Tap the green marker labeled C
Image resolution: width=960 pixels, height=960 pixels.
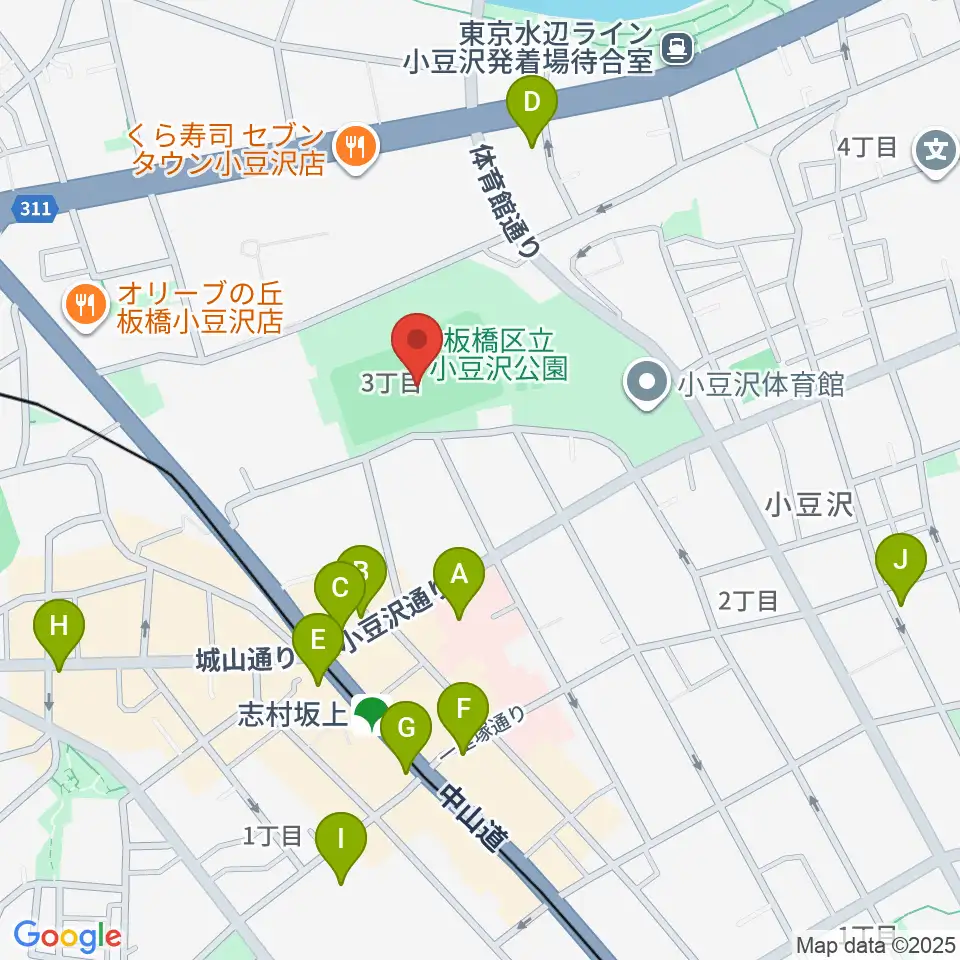(x=339, y=593)
